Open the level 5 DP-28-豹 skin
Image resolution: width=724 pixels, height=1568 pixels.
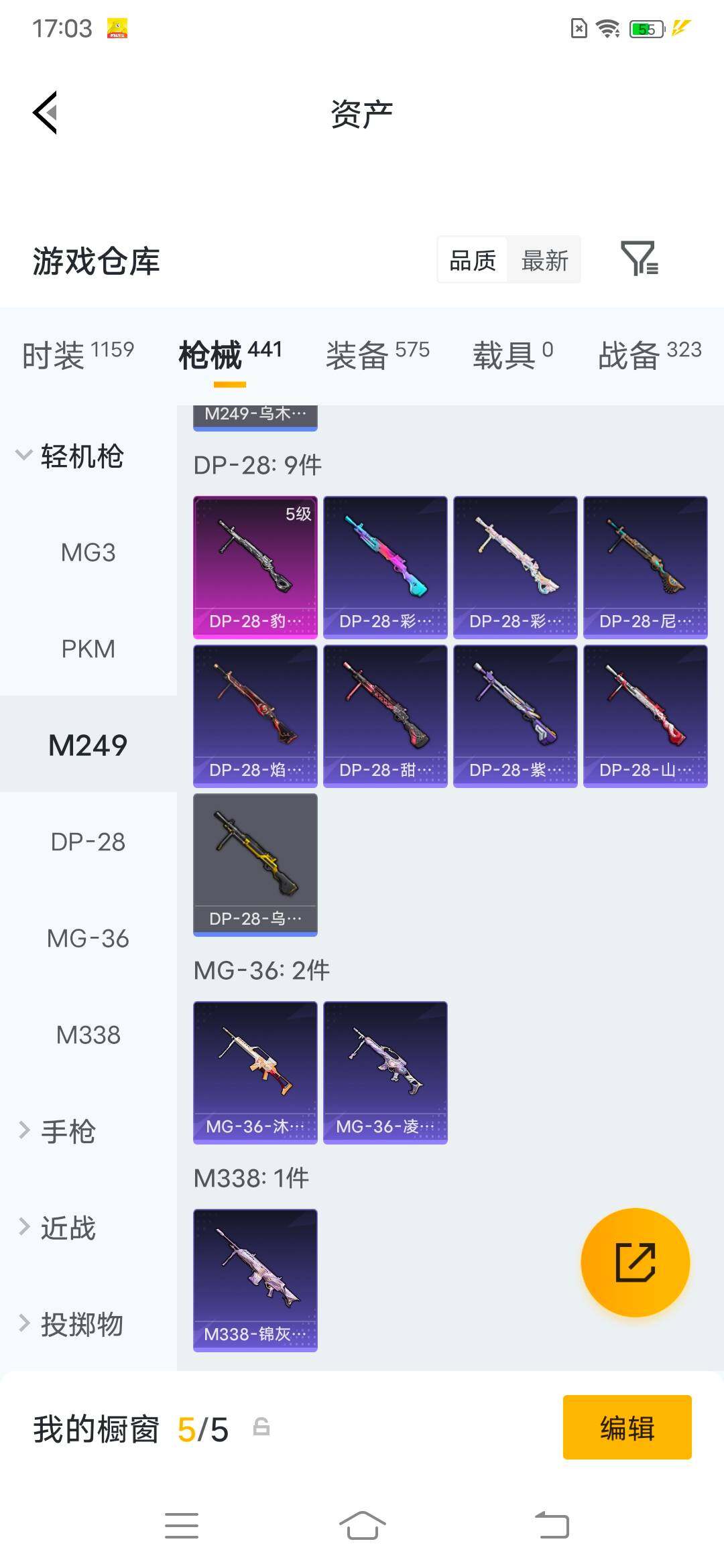pyautogui.click(x=255, y=567)
